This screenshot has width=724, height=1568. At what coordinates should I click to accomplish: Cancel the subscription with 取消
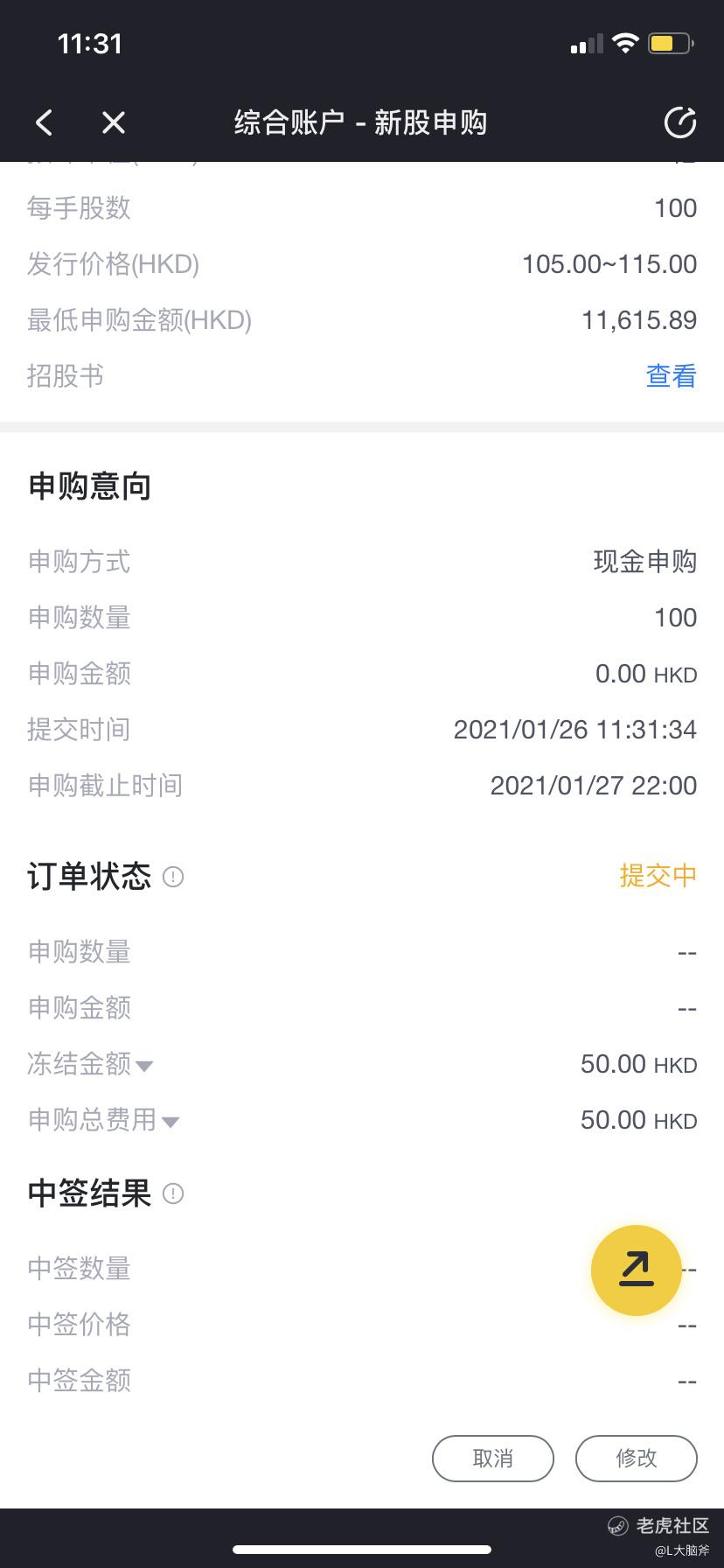point(493,1459)
